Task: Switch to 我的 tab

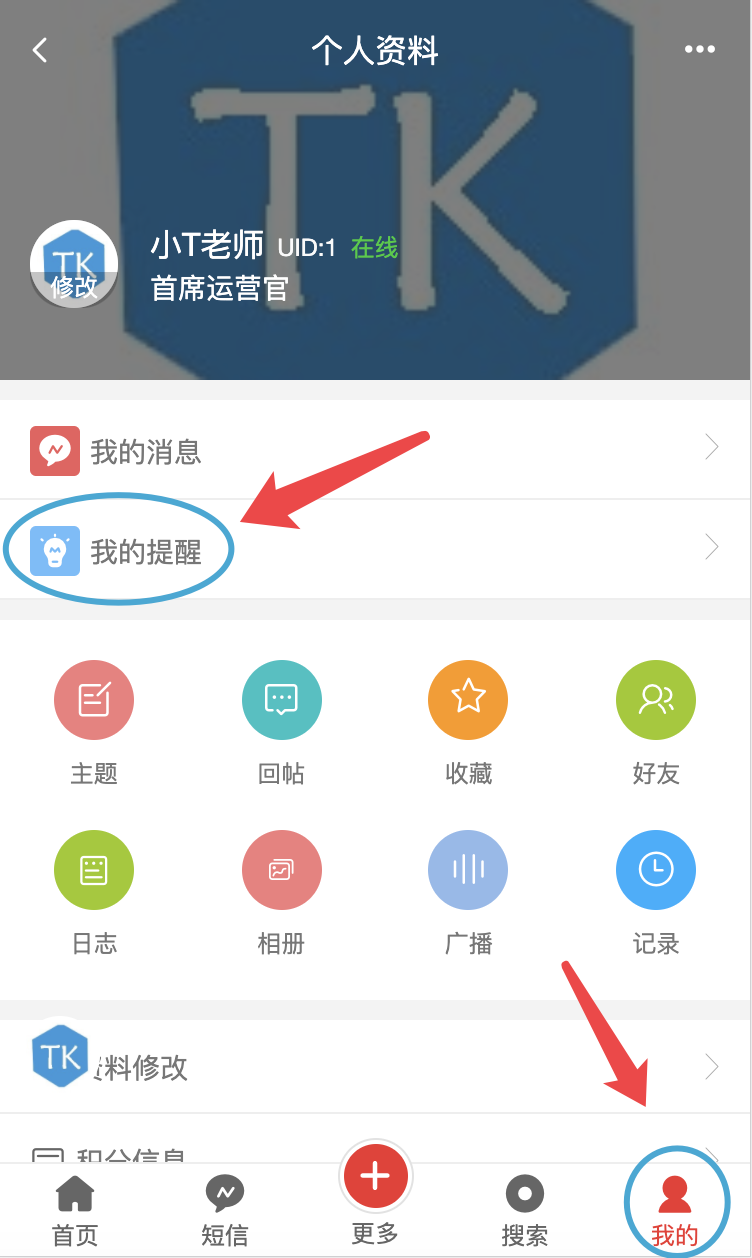Action: click(x=675, y=1210)
